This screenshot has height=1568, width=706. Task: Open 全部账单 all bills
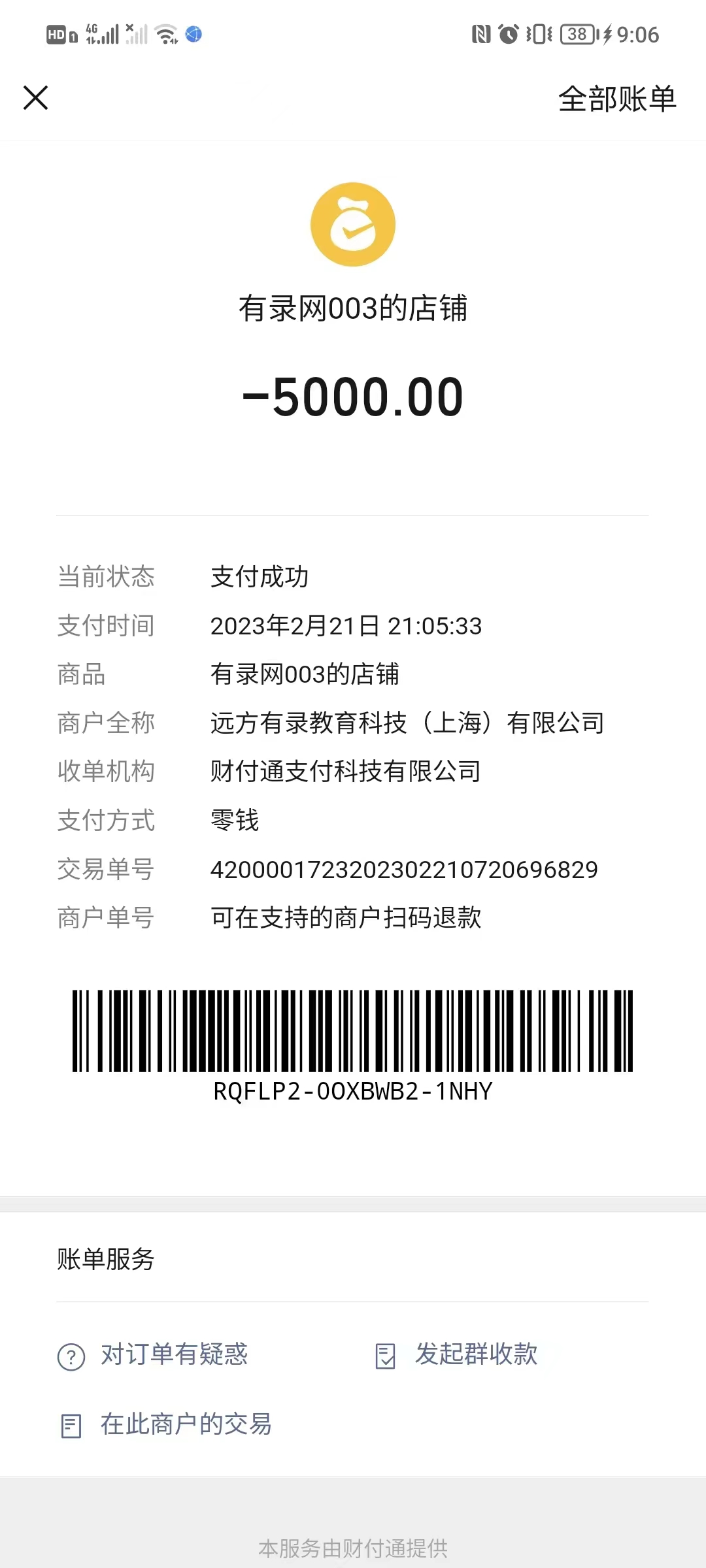616,99
